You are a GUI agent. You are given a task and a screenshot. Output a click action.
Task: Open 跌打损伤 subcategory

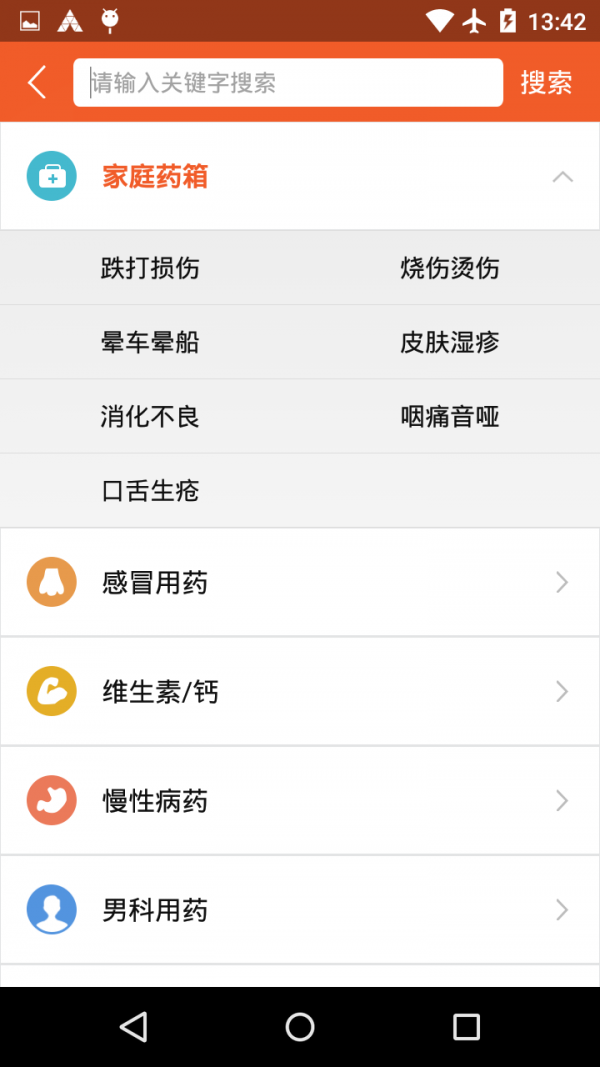tap(150, 268)
